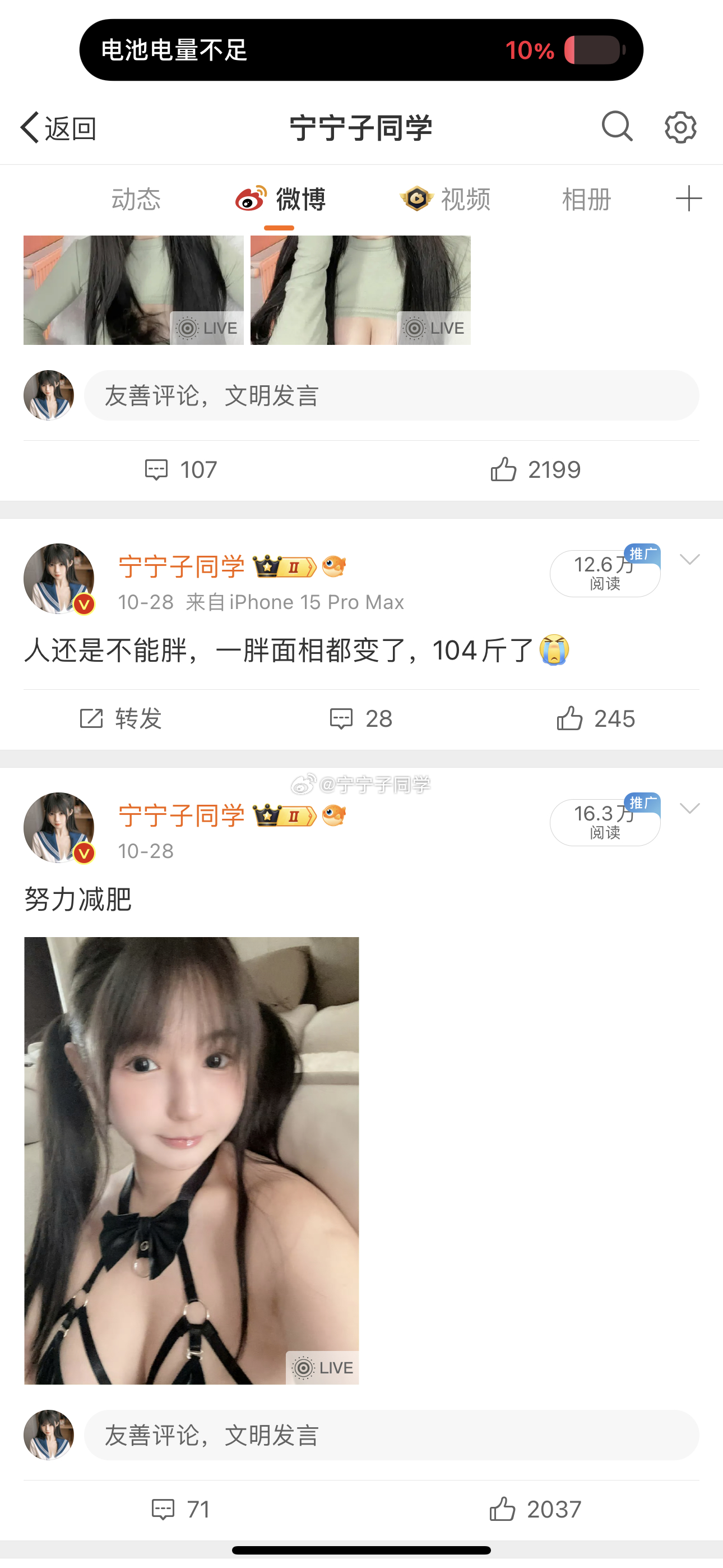Open comments on the post with 107 comments
Image resolution: width=723 pixels, height=1568 pixels.
point(180,470)
